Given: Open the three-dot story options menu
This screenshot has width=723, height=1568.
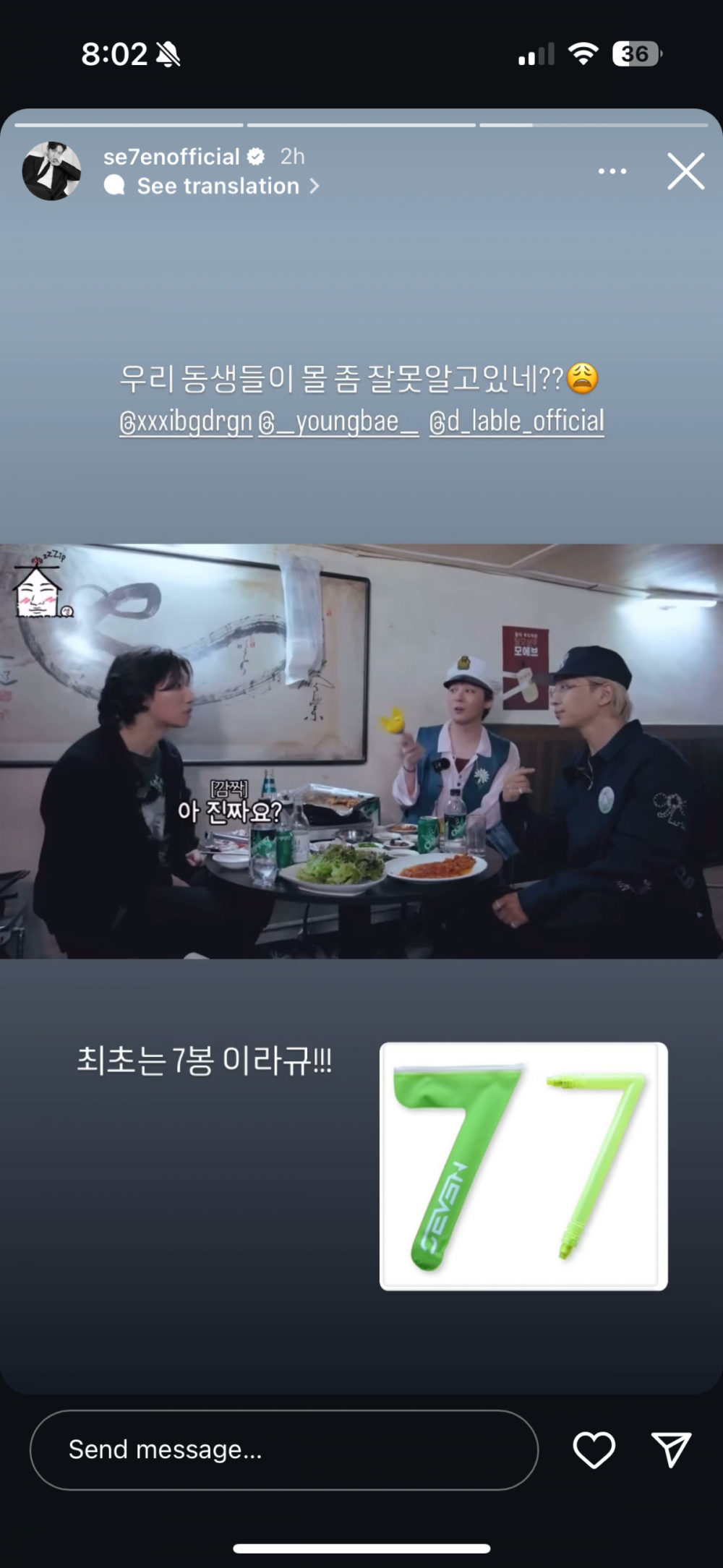Looking at the screenshot, I should [612, 171].
